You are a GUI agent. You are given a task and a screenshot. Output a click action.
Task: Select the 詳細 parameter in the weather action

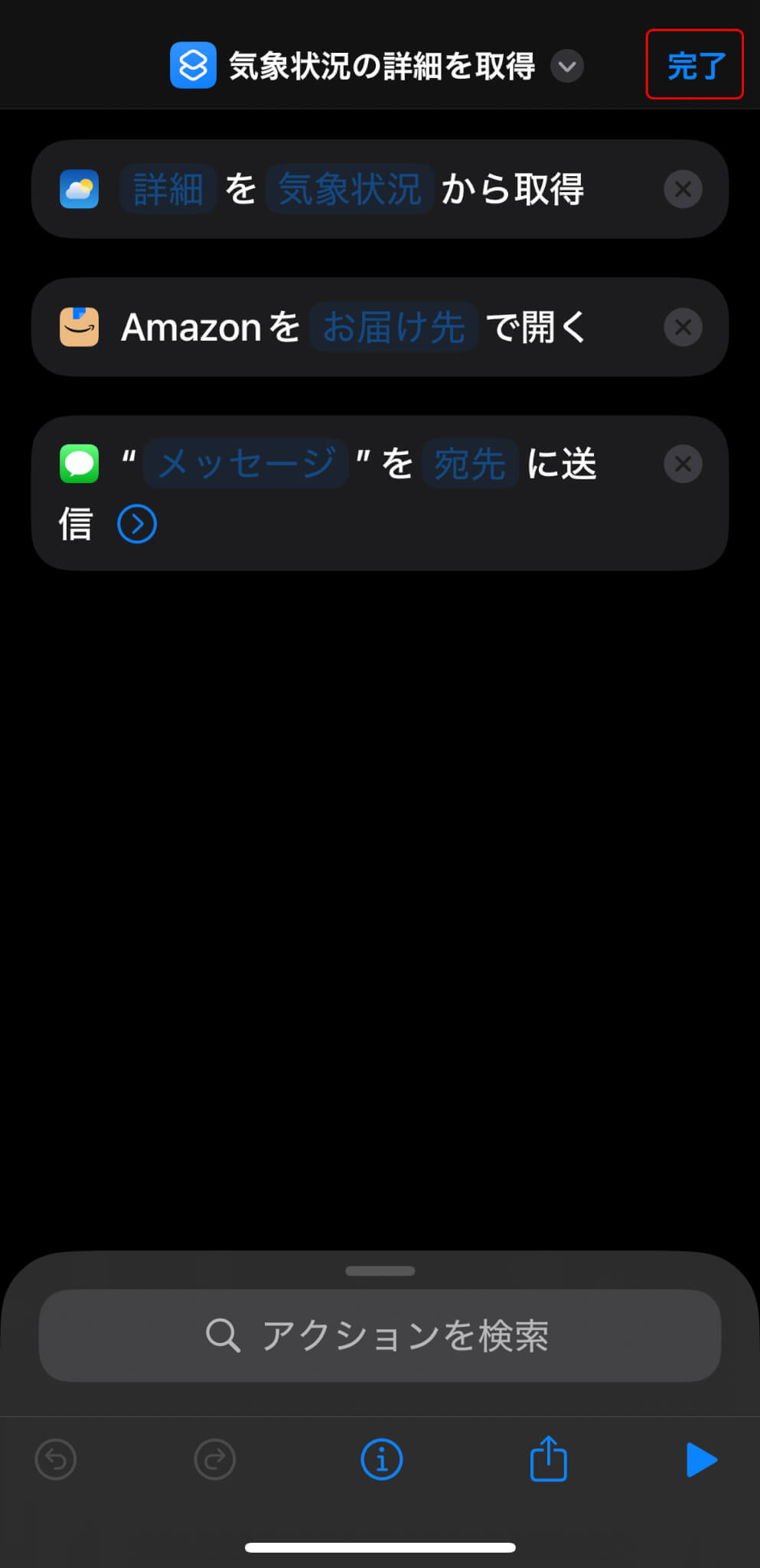point(168,189)
